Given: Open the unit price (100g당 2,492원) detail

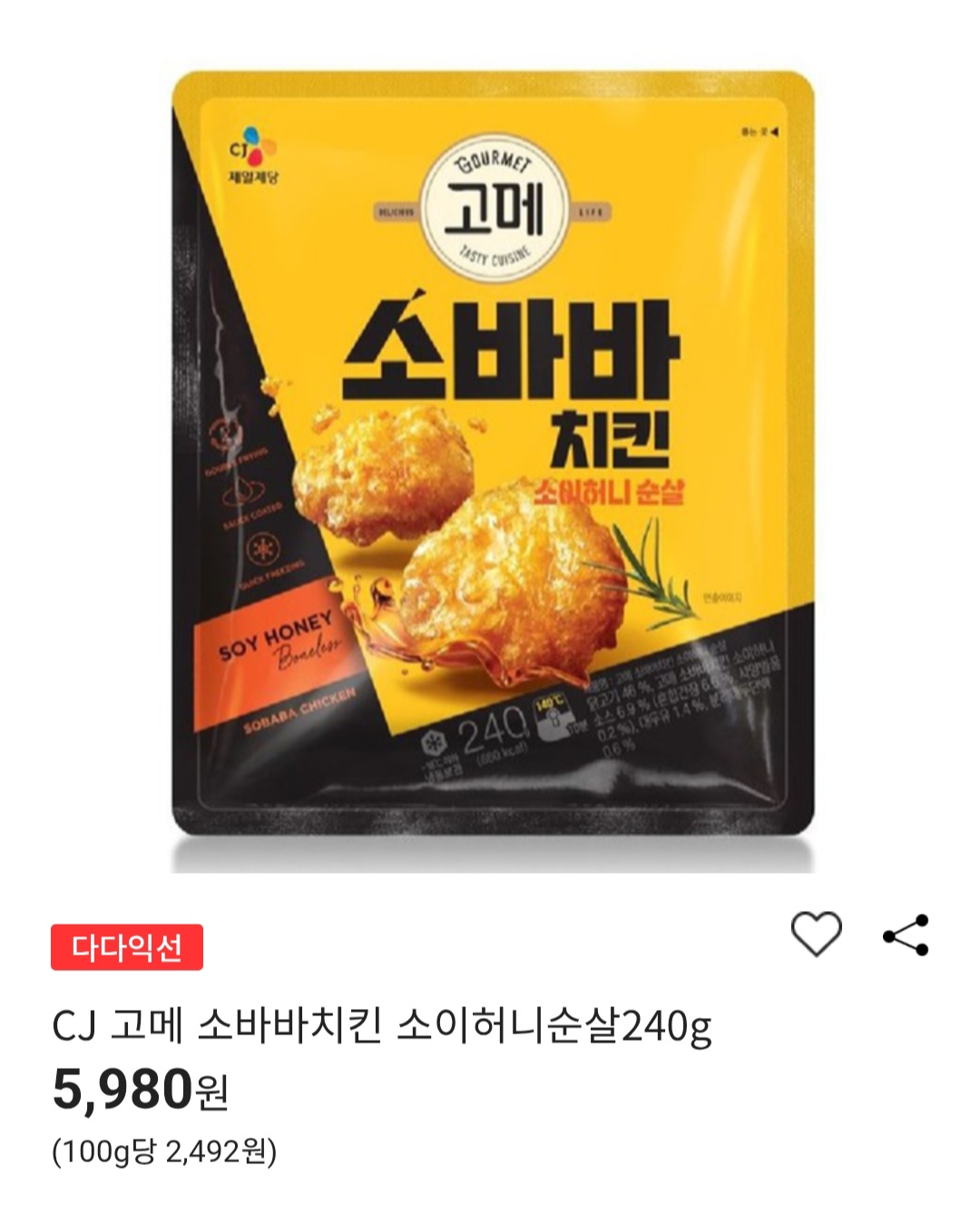Looking at the screenshot, I should coord(168,1174).
